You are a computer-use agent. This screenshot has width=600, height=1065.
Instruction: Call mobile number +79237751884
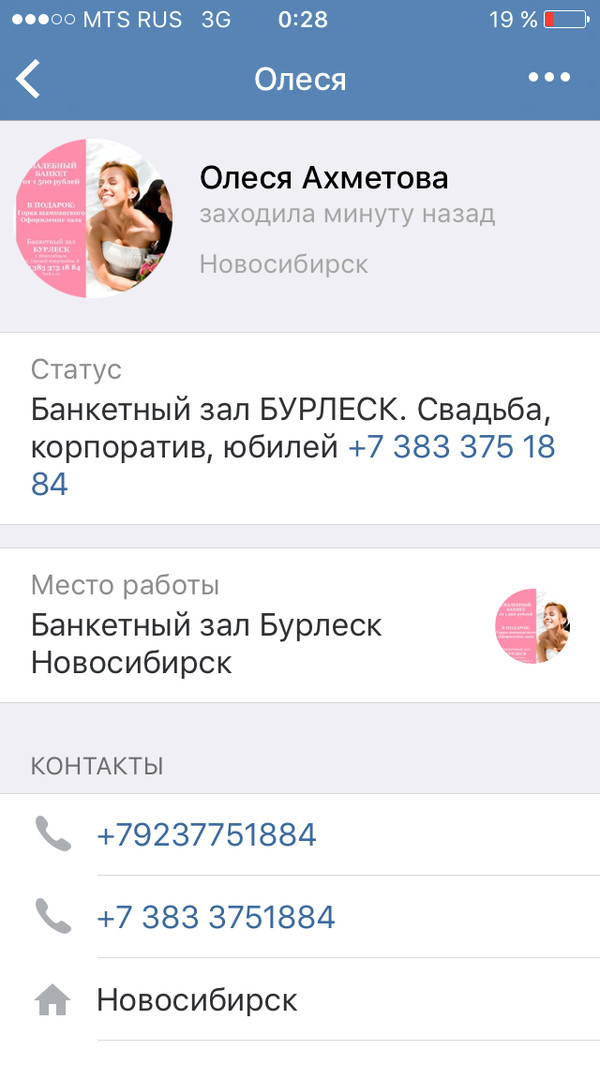(206, 835)
